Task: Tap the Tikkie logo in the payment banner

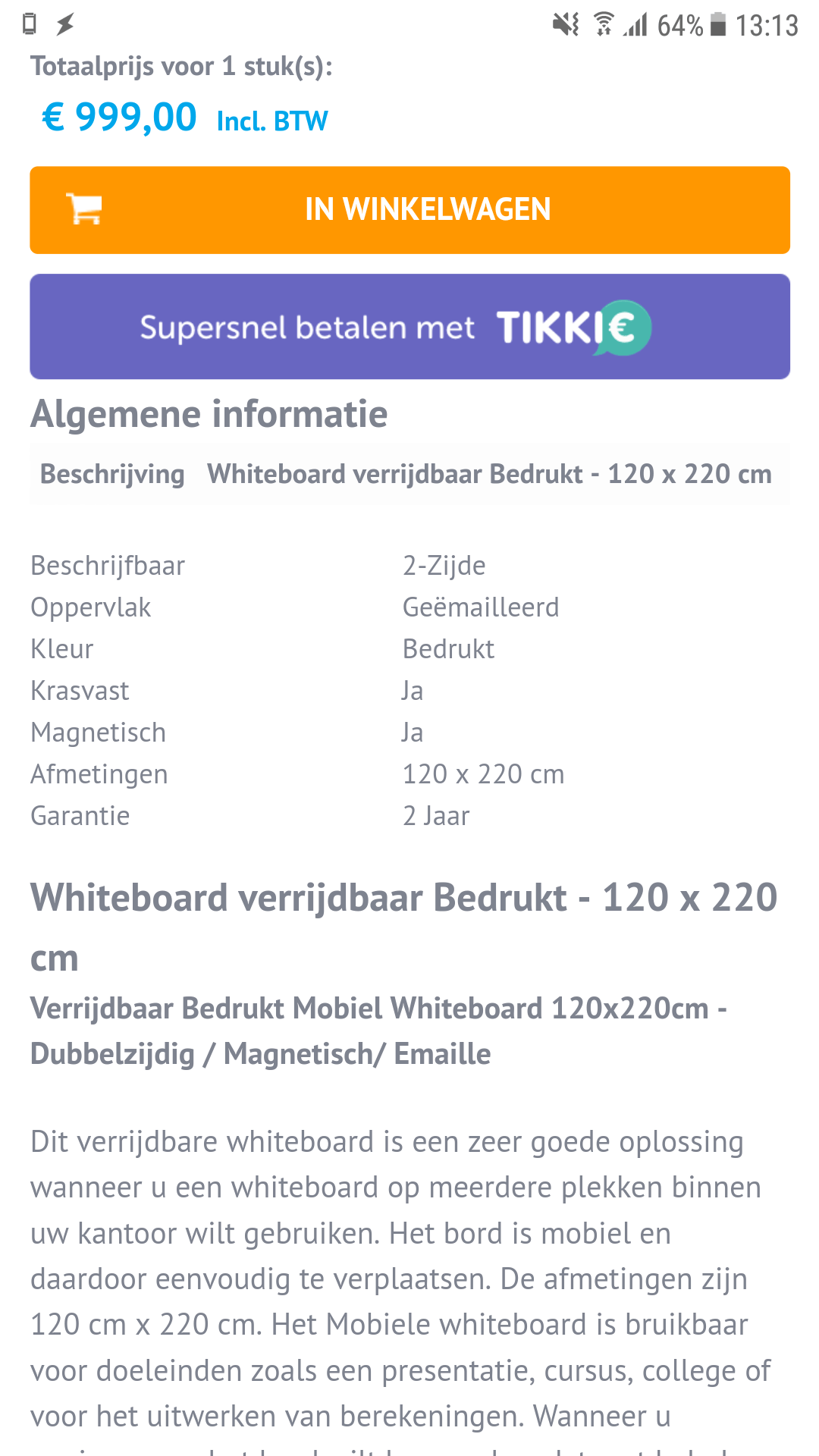Action: click(573, 326)
